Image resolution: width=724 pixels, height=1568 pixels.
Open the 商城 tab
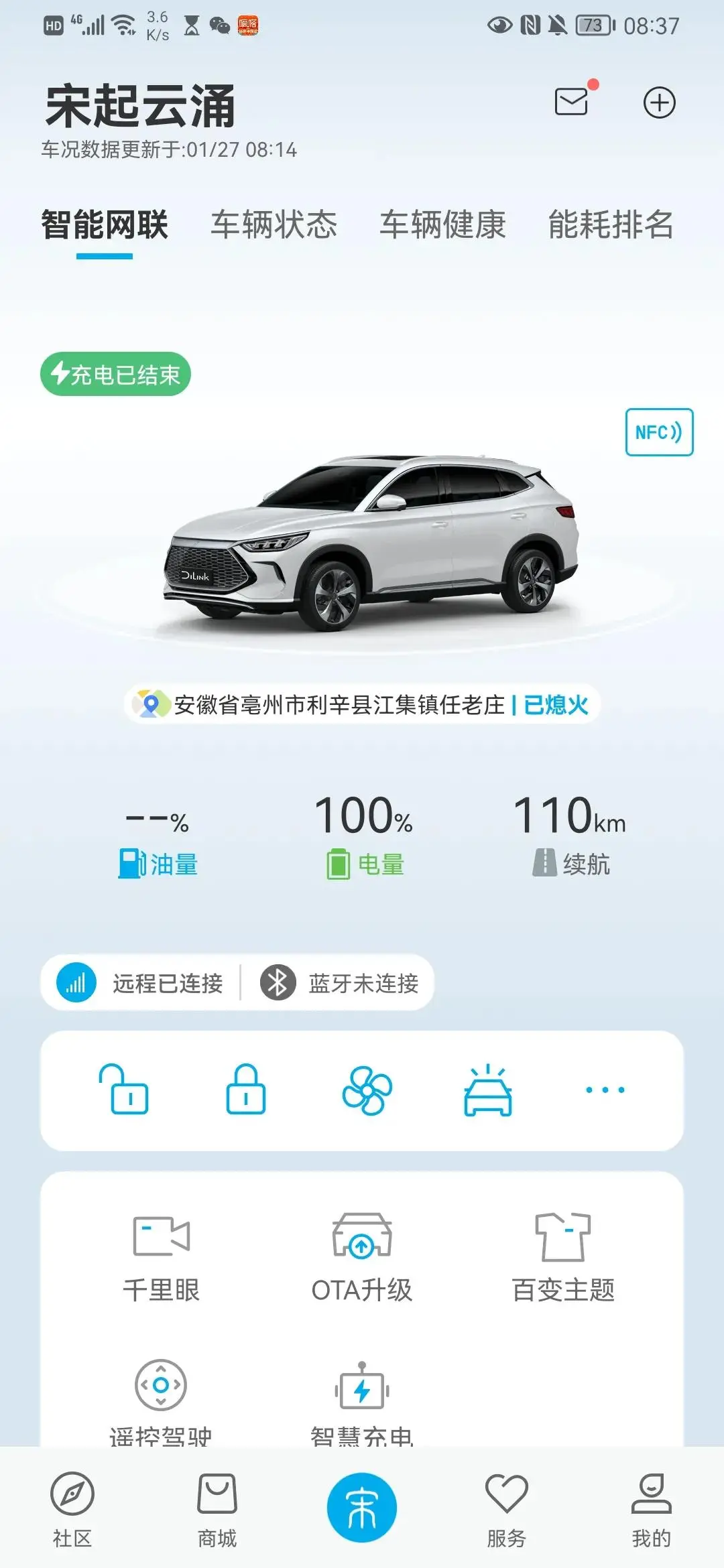217,1509
